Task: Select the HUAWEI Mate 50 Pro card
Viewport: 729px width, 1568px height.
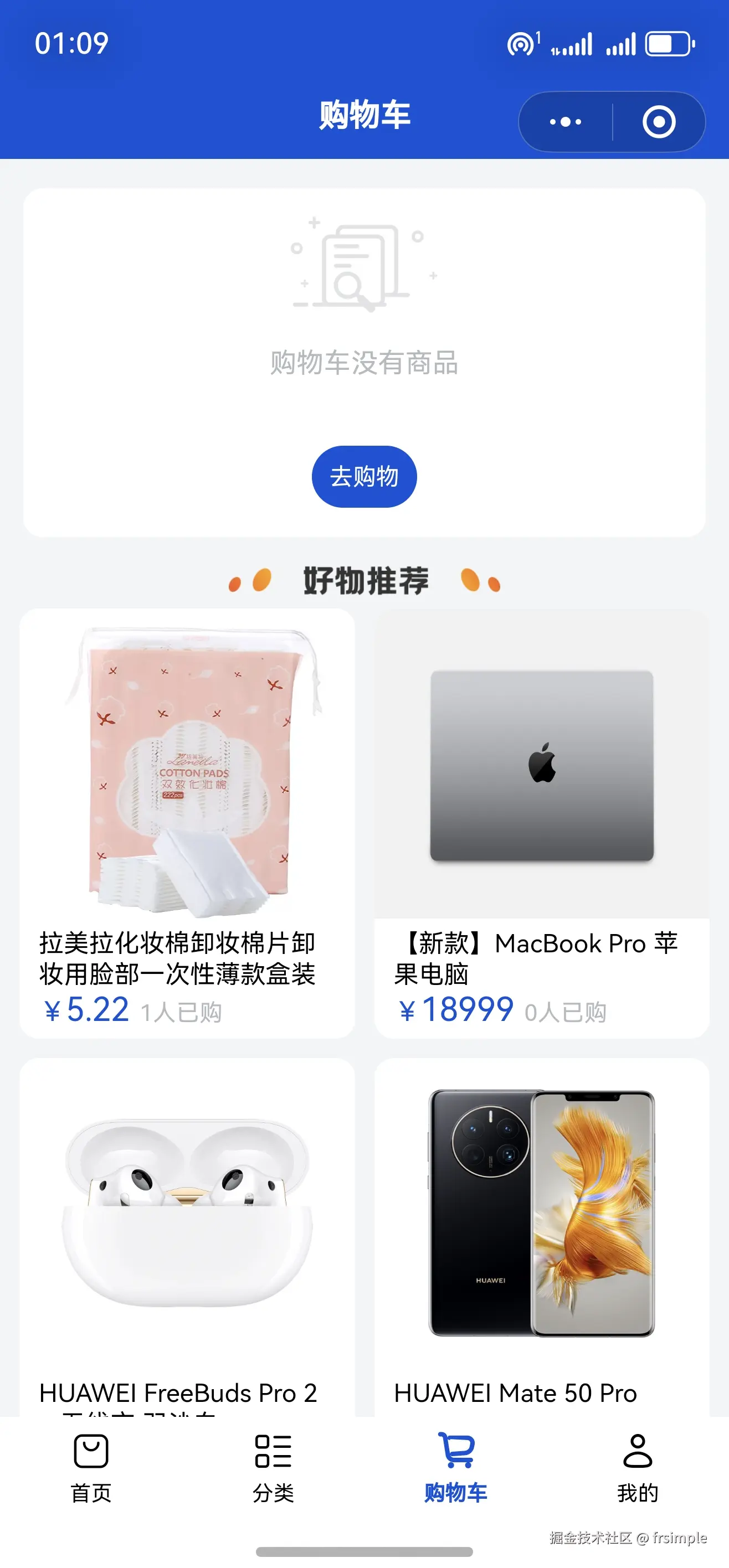Action: pyautogui.click(x=541, y=1236)
